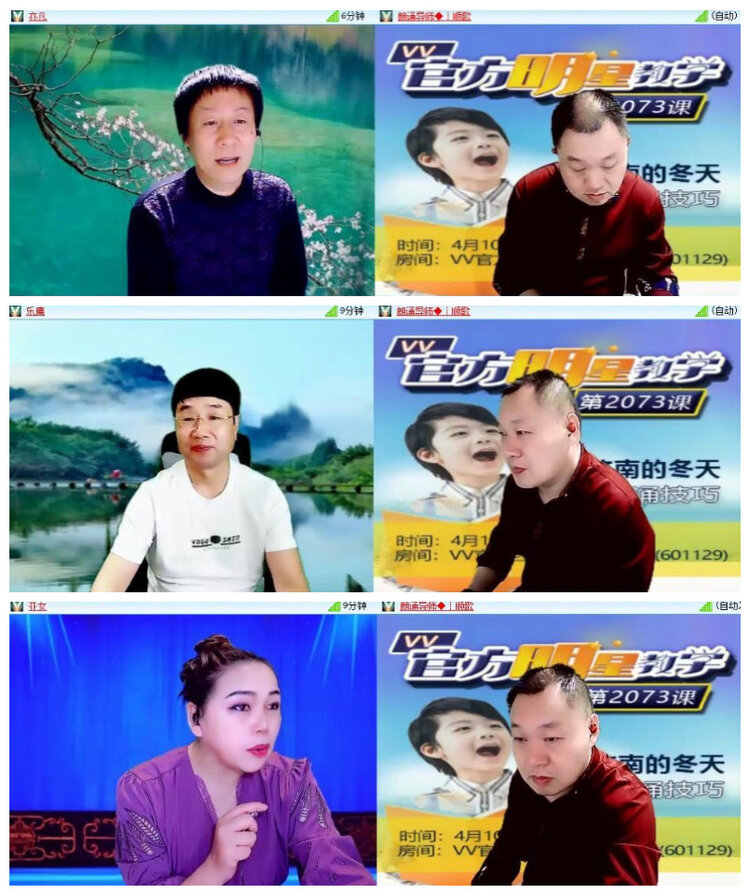Click the green signal strength bars beside 6分钟
Screen dimensions: 750x895
pos(332,14)
